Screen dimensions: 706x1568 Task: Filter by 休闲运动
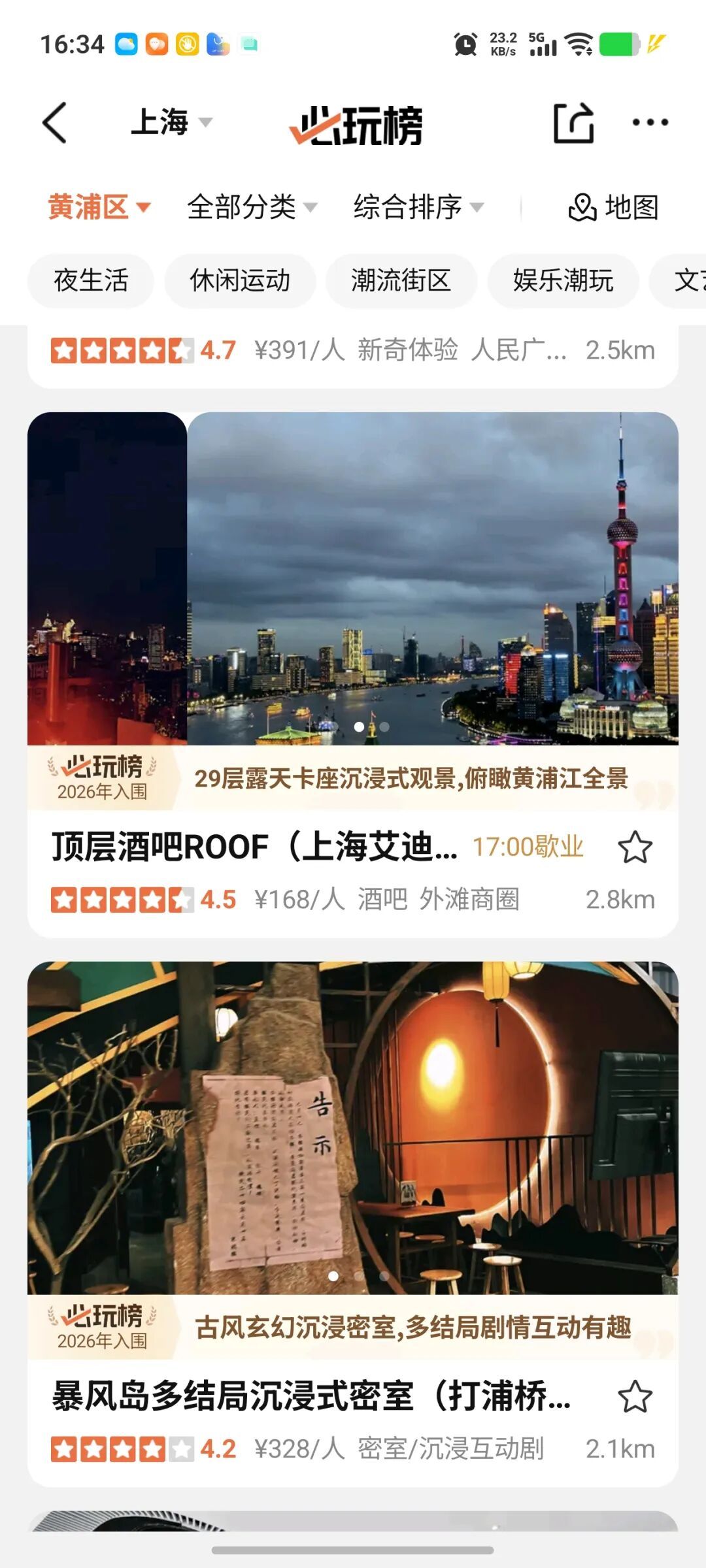(240, 281)
